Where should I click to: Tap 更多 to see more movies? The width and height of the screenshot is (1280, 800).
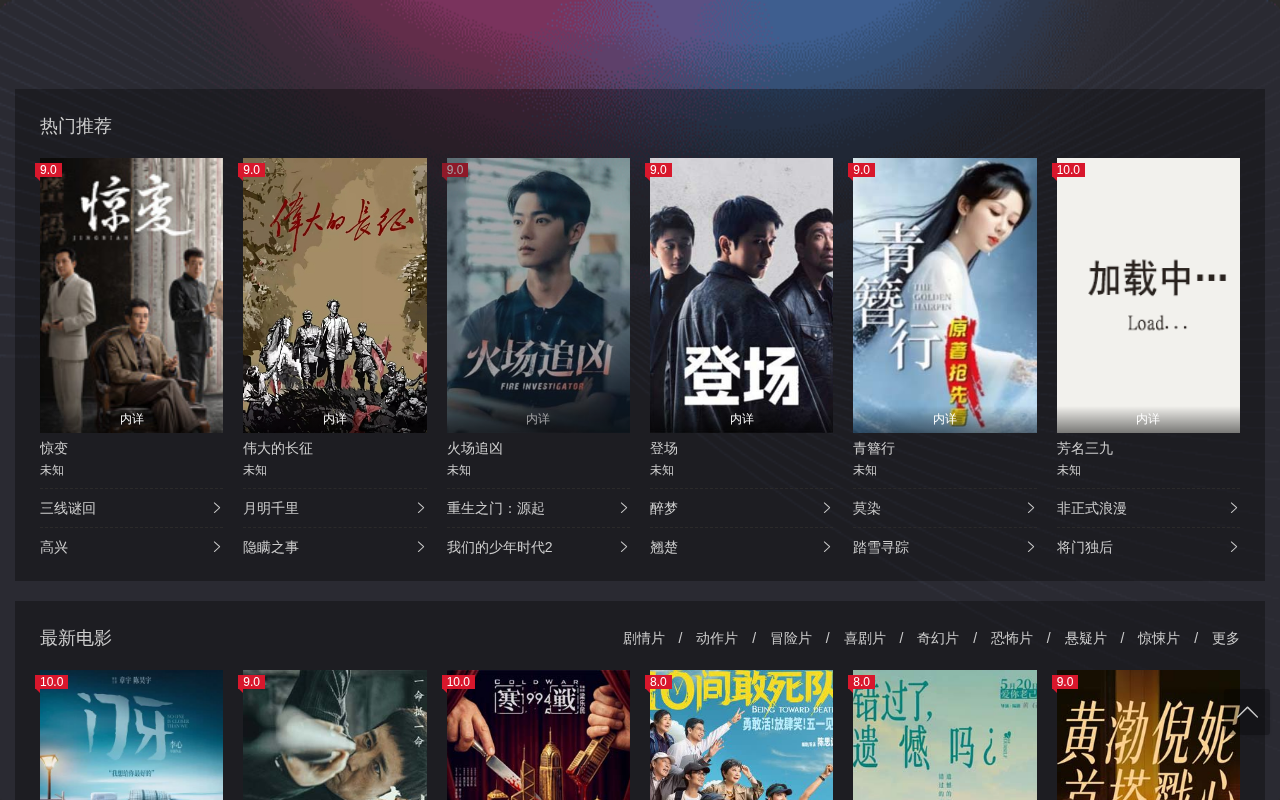pyautogui.click(x=1226, y=638)
